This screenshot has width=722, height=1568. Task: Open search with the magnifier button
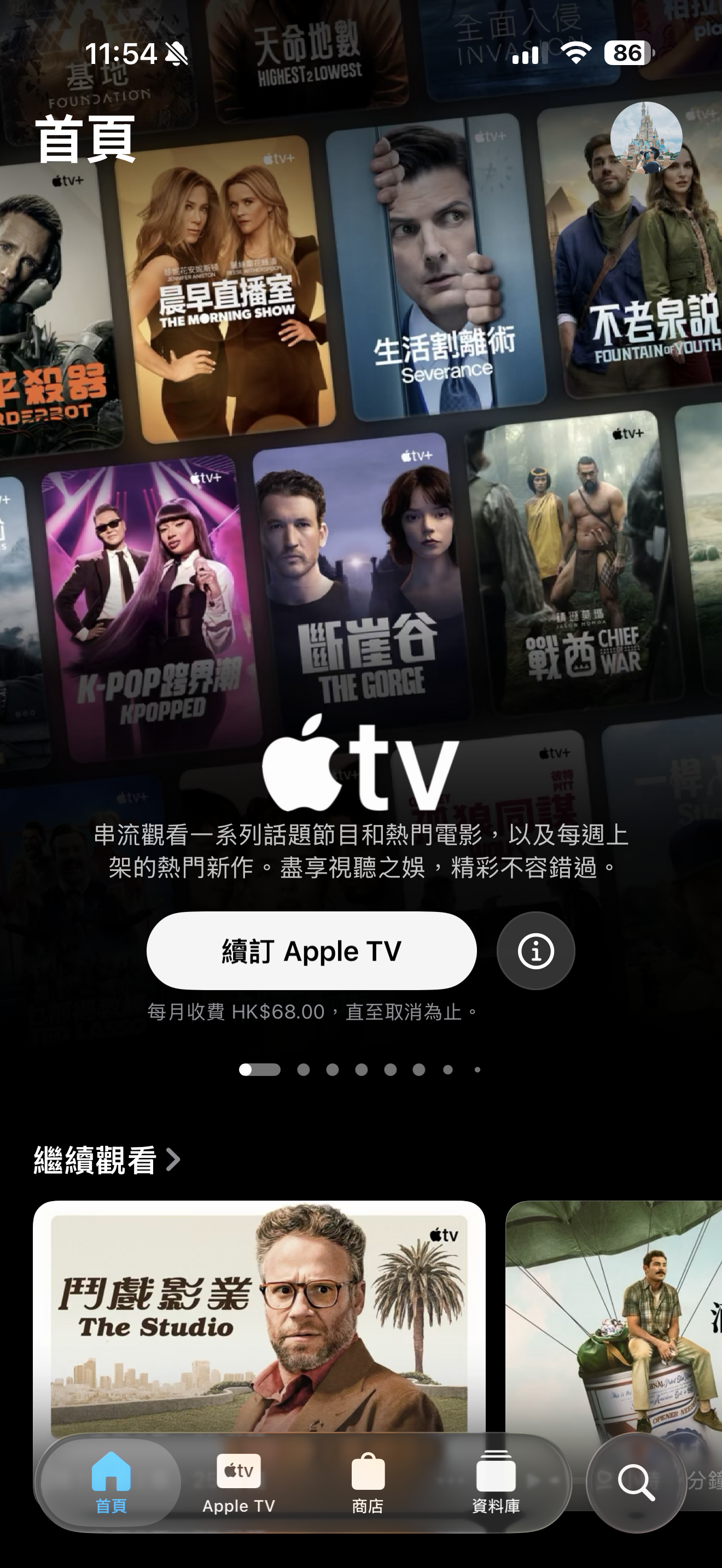click(x=636, y=1483)
